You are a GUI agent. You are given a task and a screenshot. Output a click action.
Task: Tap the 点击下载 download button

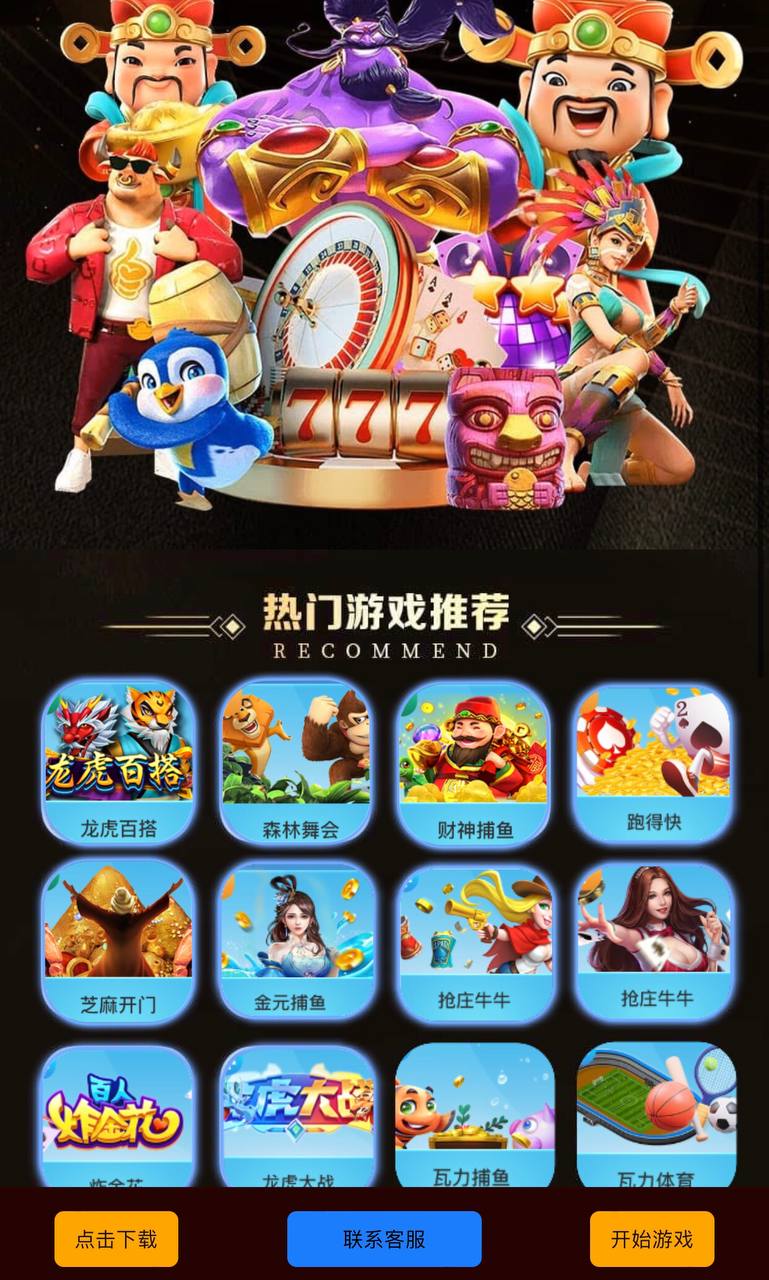116,1239
